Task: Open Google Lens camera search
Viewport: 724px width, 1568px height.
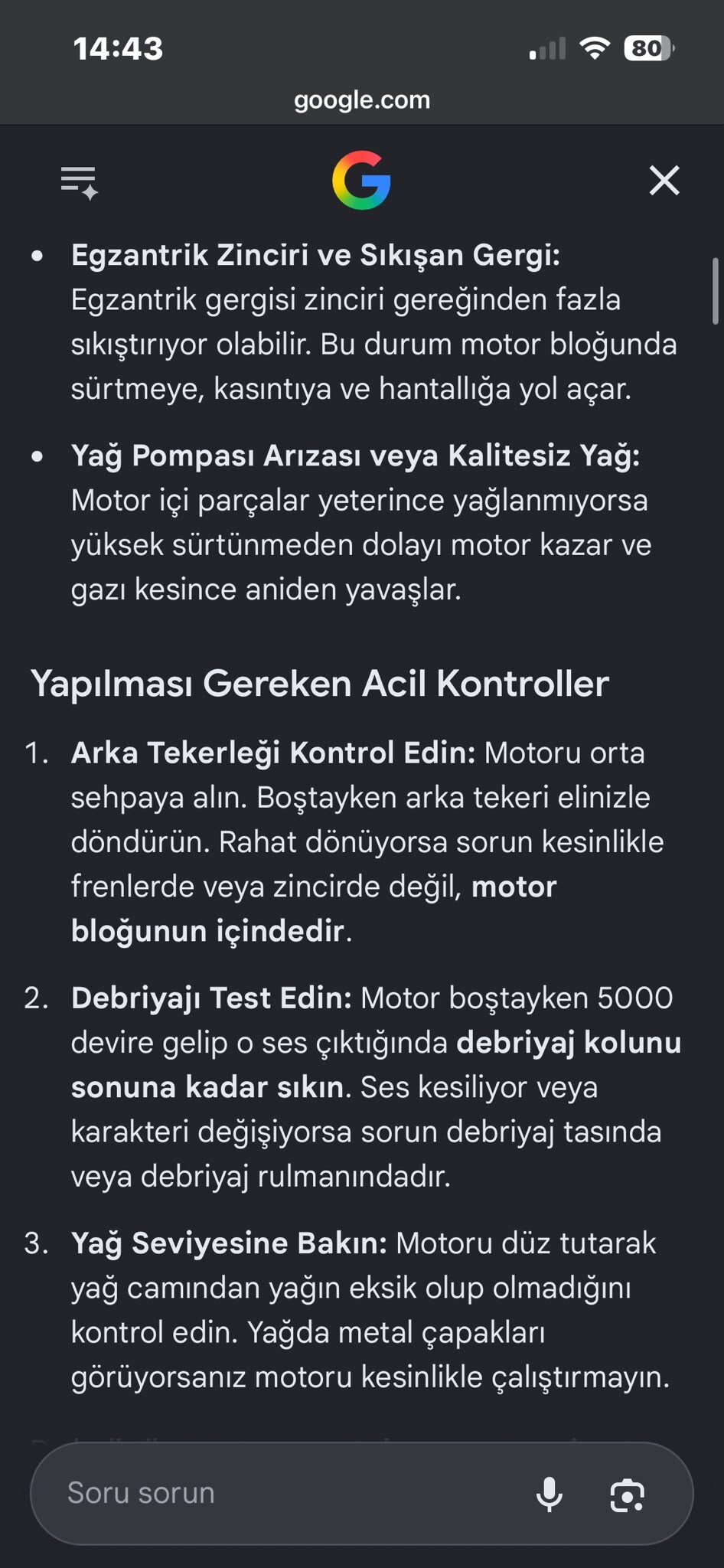Action: click(x=628, y=1494)
